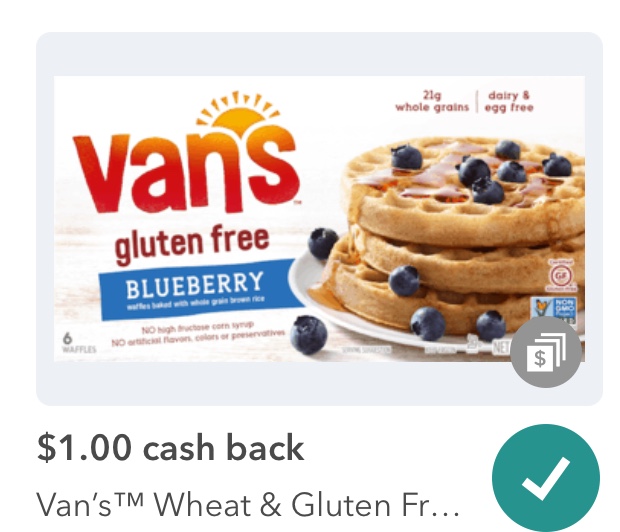
Task: Open the Van's gluten free waffles offer
Action: pos(300,218)
